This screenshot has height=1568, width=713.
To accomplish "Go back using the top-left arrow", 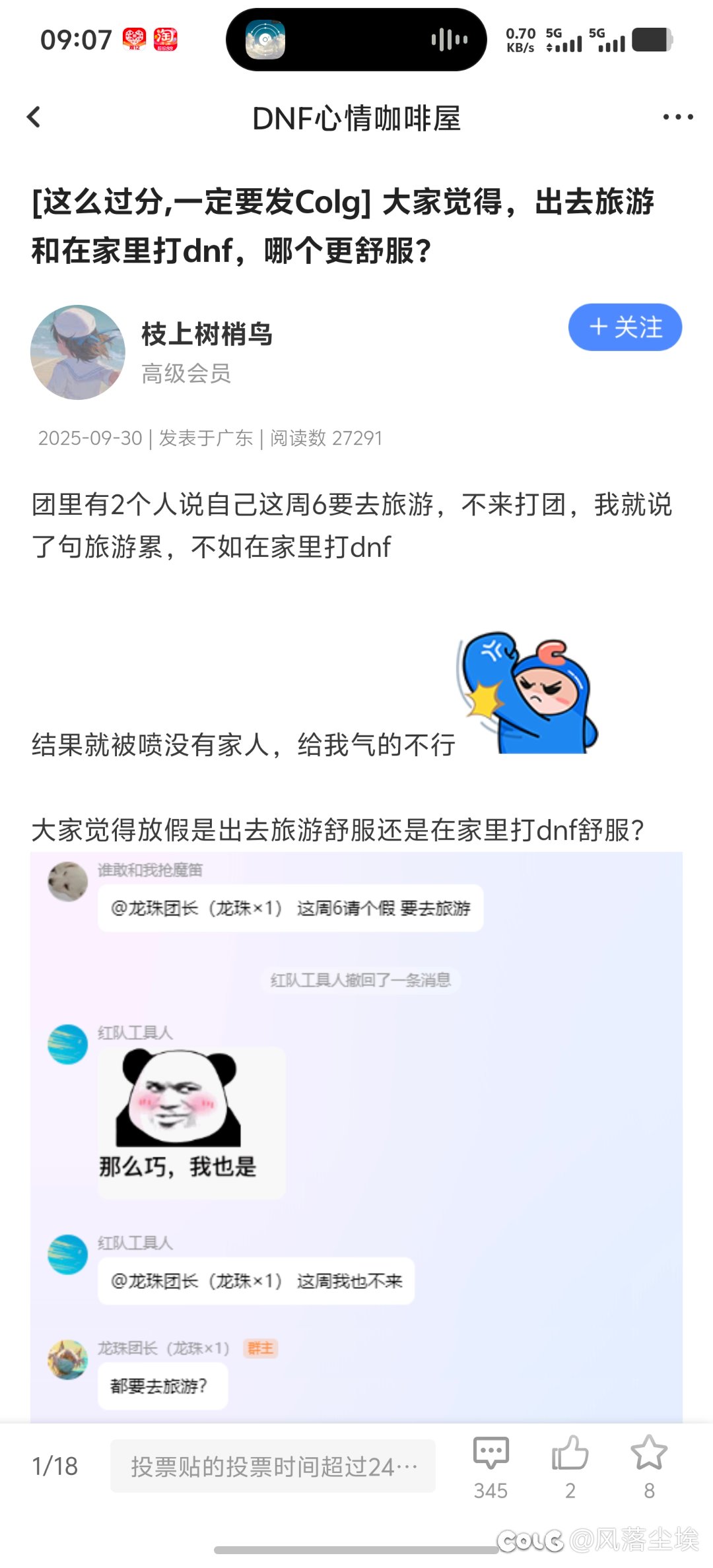I will click(x=34, y=117).
